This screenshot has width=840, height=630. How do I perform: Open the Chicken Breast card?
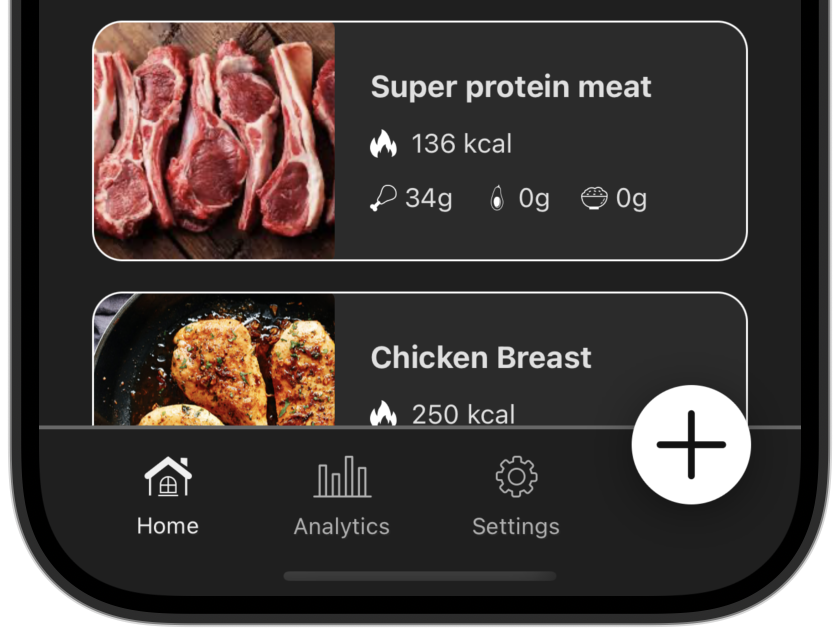pyautogui.click(x=480, y=358)
